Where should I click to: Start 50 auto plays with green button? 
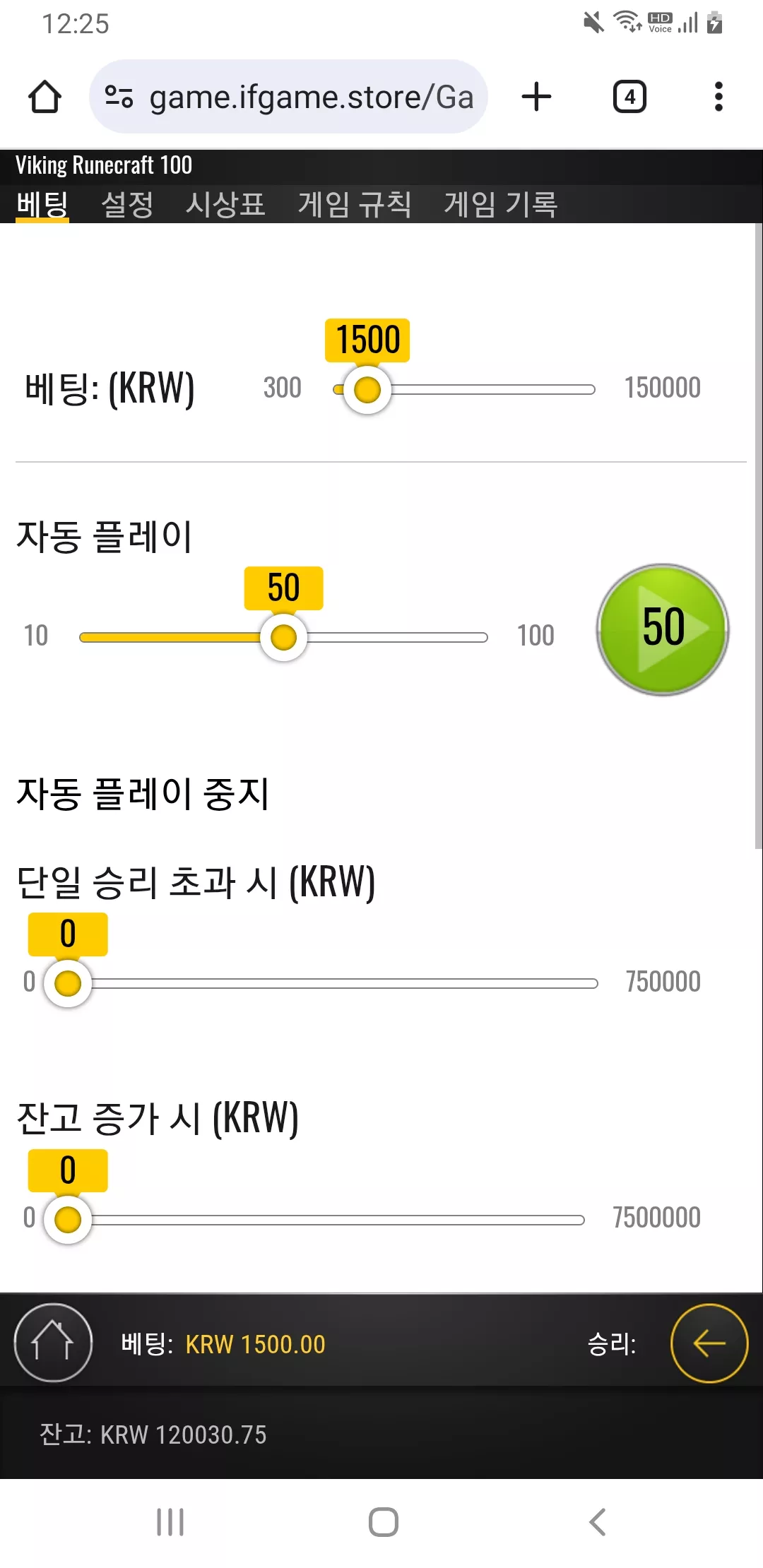pyautogui.click(x=663, y=629)
